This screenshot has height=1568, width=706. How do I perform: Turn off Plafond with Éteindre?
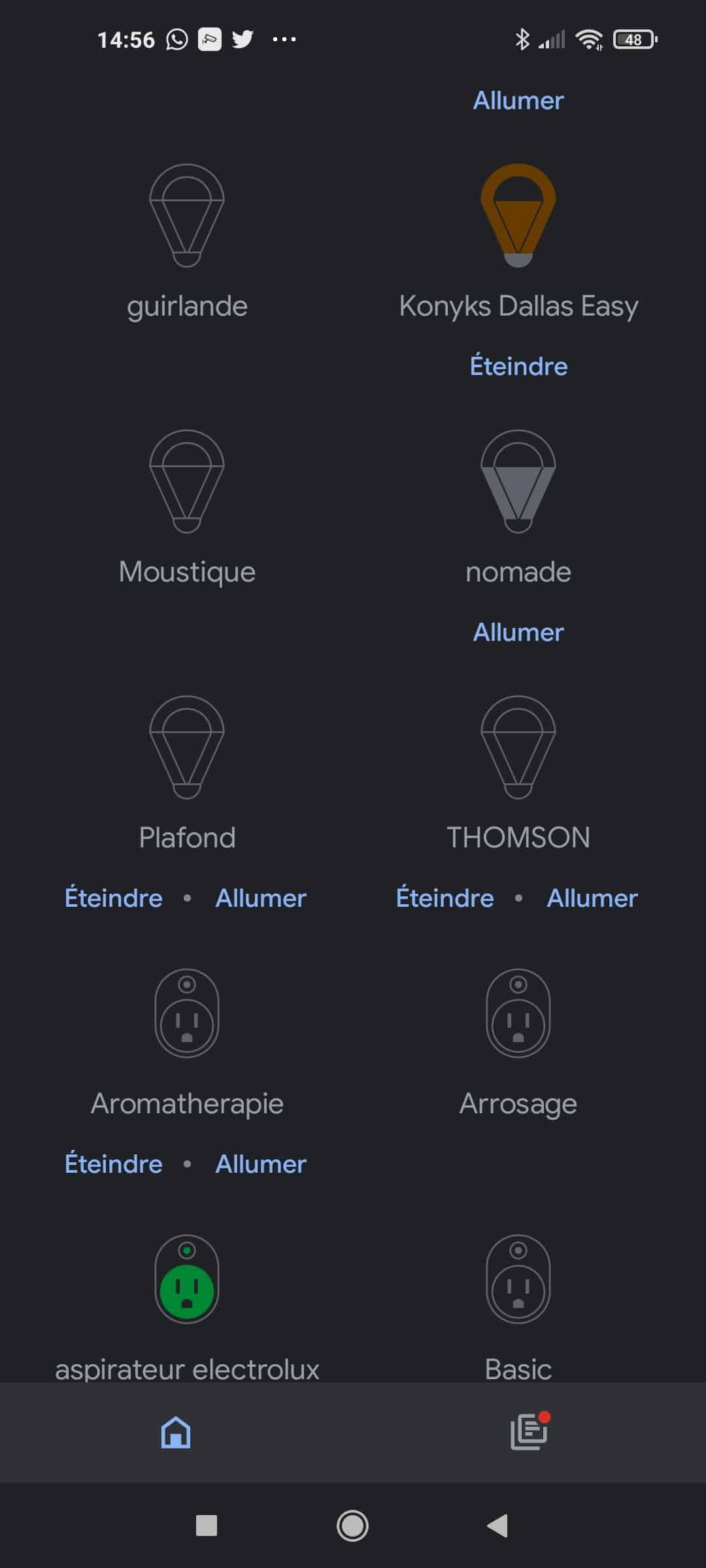click(x=114, y=898)
